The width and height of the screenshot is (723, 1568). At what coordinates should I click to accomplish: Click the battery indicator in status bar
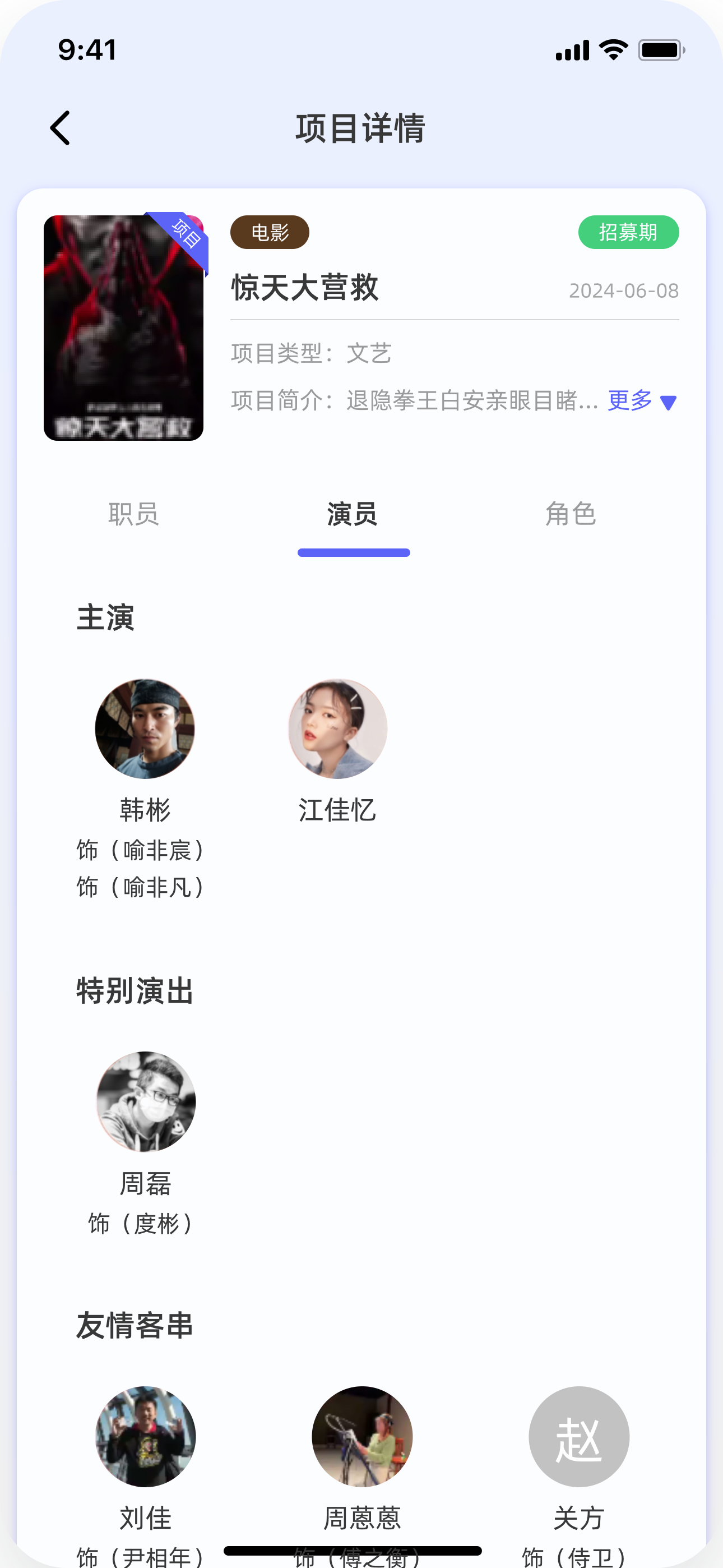click(x=661, y=49)
